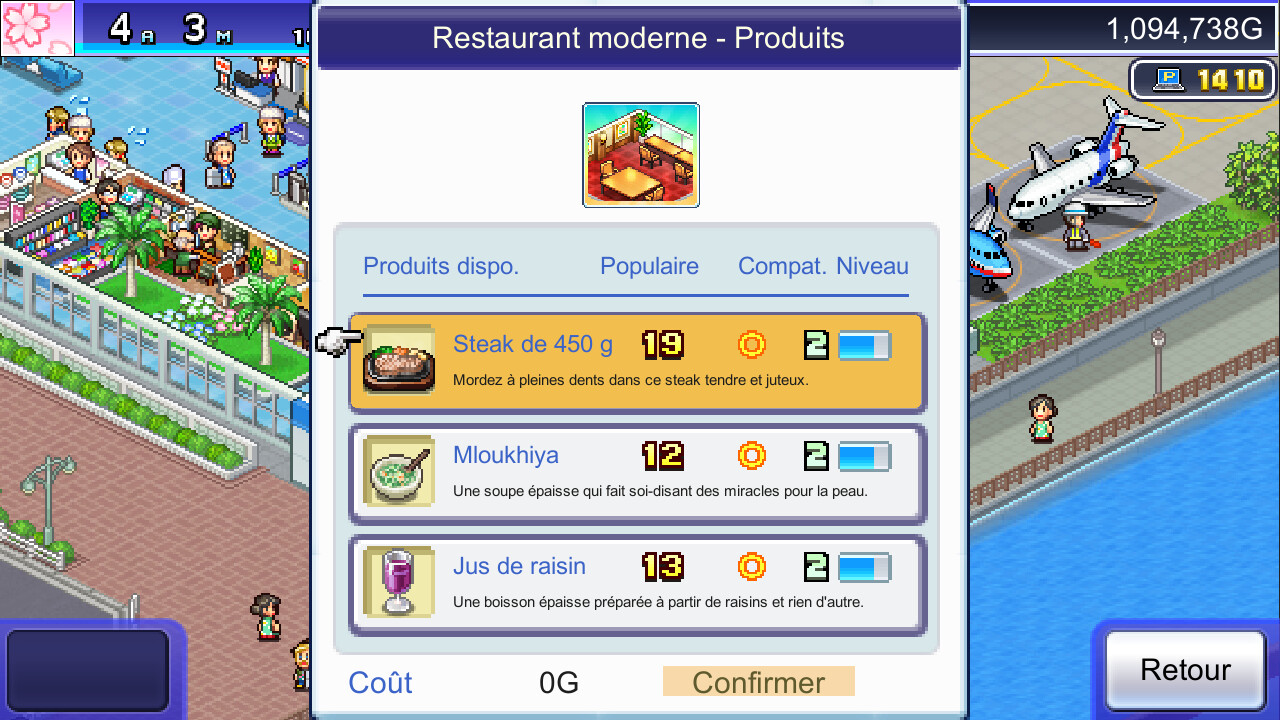Viewport: 1280px width, 720px height.
Task: Pick the Jus de raisin product
Action: click(637, 585)
